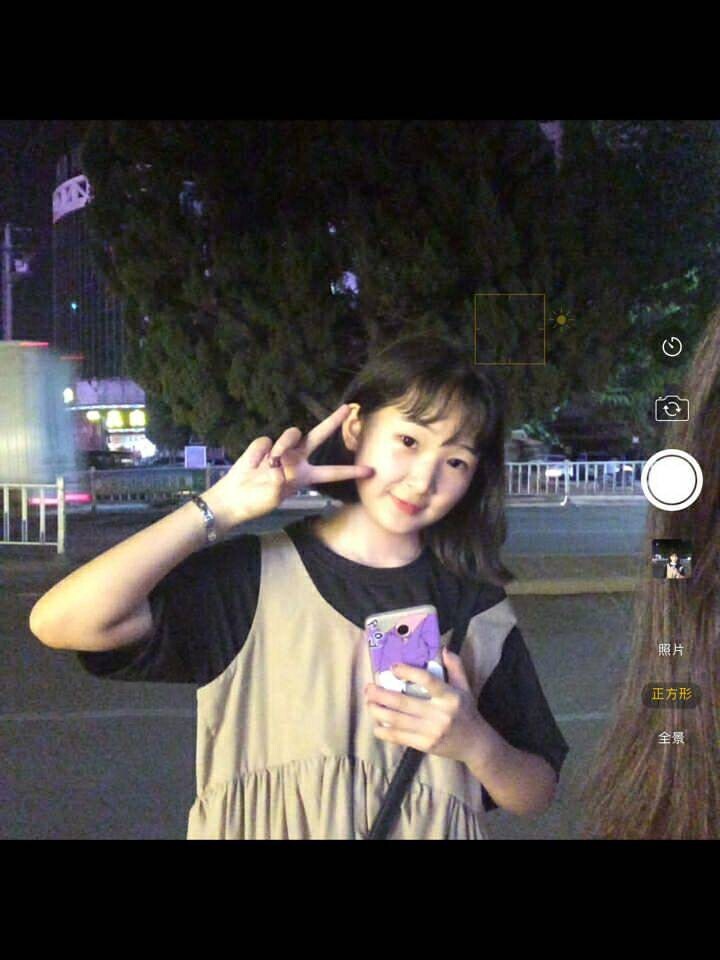The width and height of the screenshot is (720, 960).
Task: Select the 正方形 square mode
Action: [671, 694]
